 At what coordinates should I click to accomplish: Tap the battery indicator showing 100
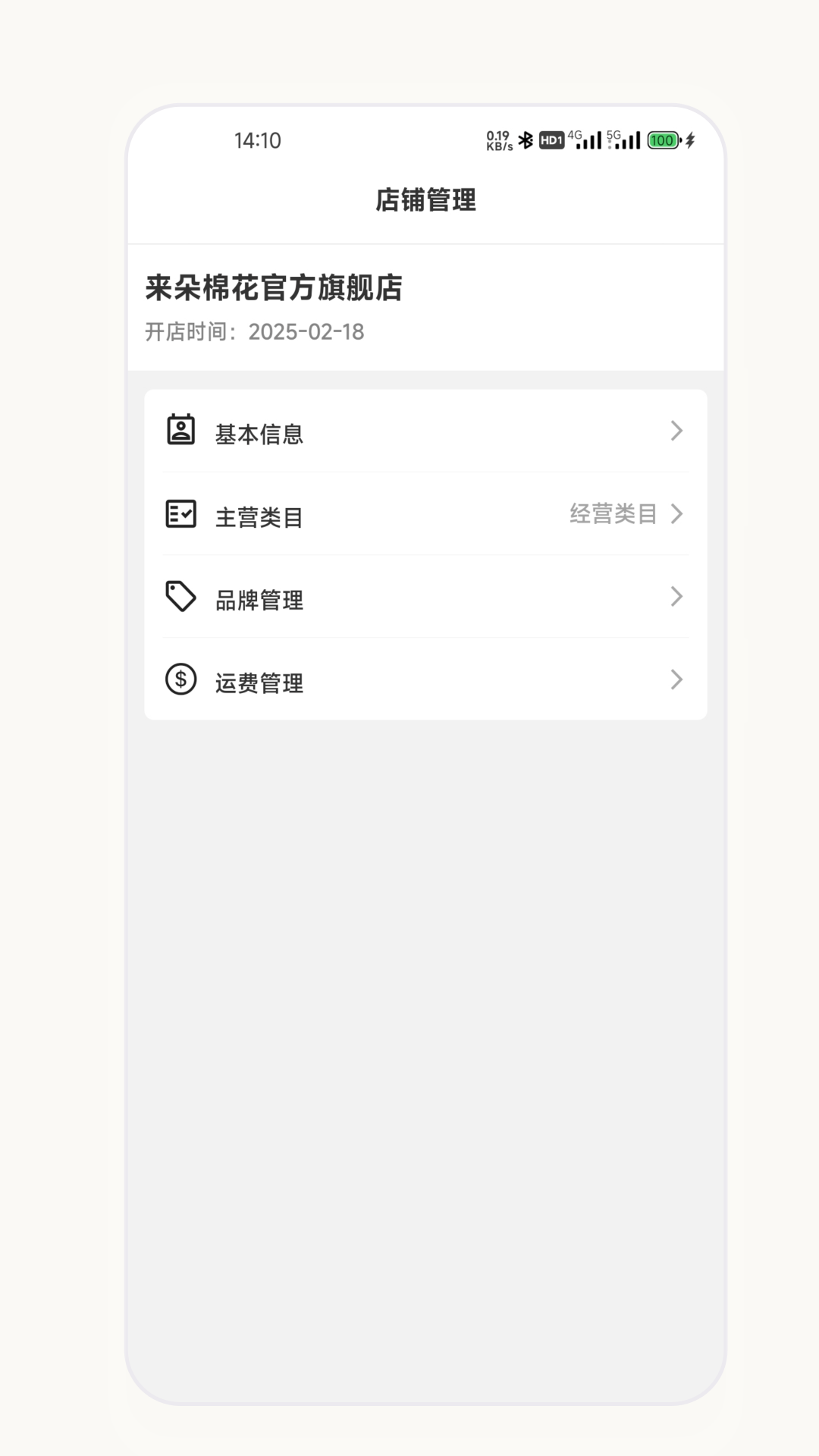point(662,140)
